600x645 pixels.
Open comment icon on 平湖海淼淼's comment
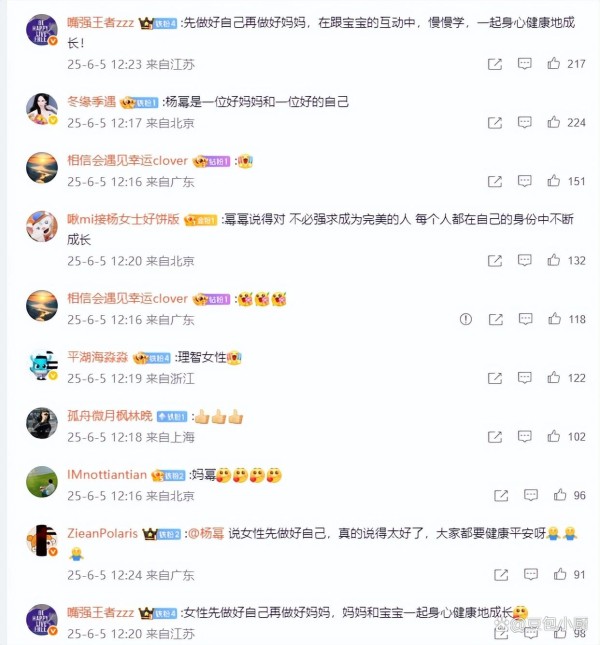click(524, 378)
